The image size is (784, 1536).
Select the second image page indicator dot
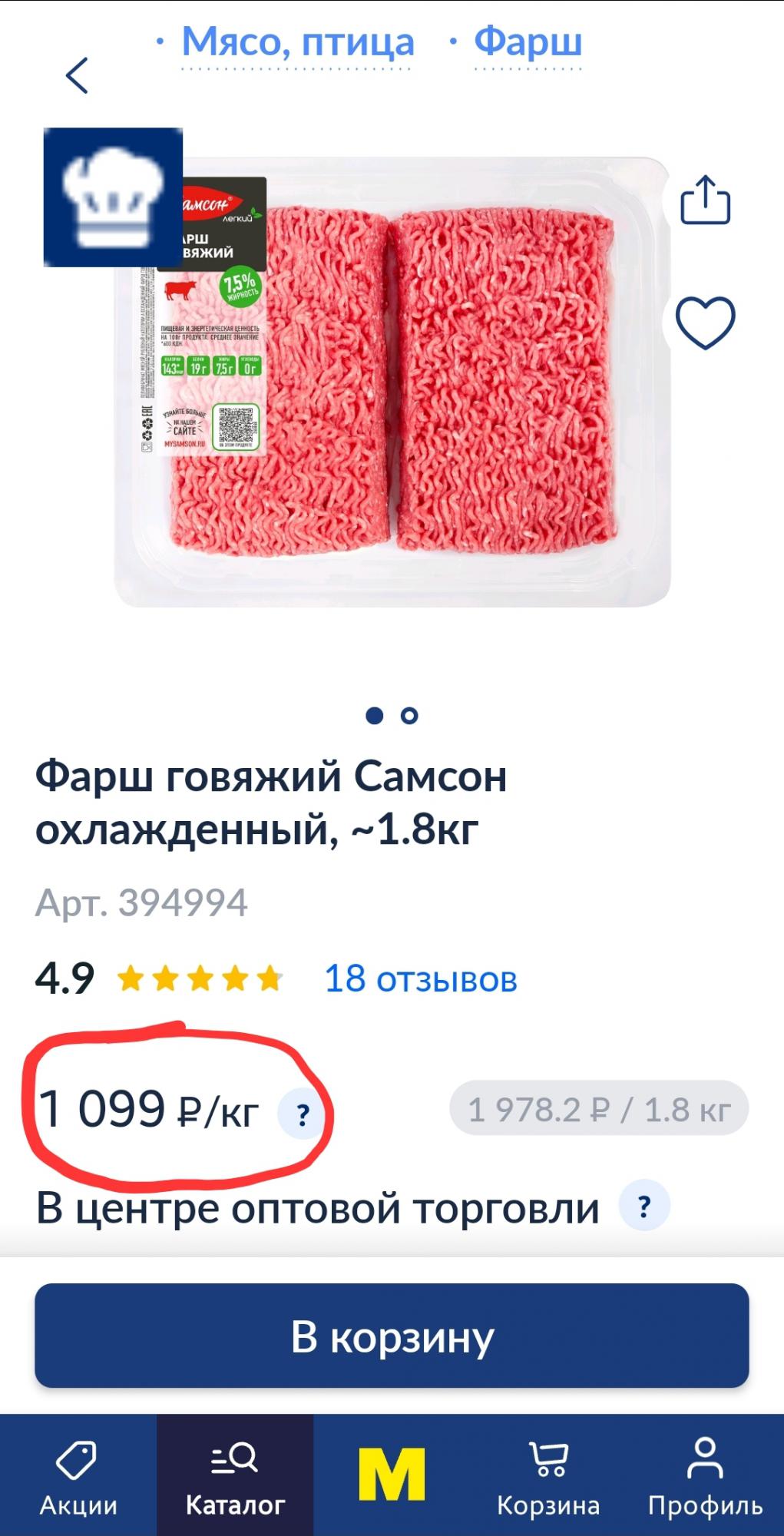coord(409,716)
